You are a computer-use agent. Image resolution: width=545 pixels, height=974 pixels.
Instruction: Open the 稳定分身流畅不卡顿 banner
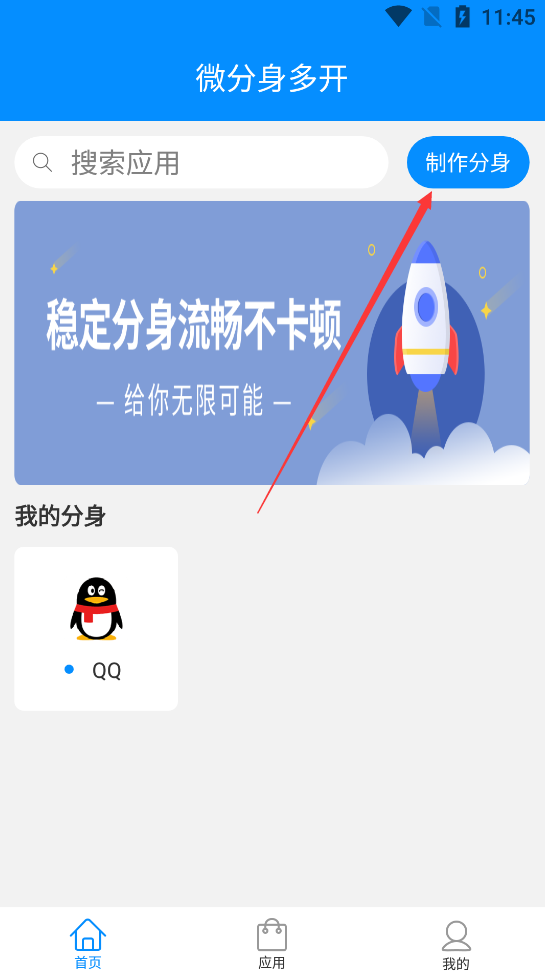pyautogui.click(x=272, y=342)
